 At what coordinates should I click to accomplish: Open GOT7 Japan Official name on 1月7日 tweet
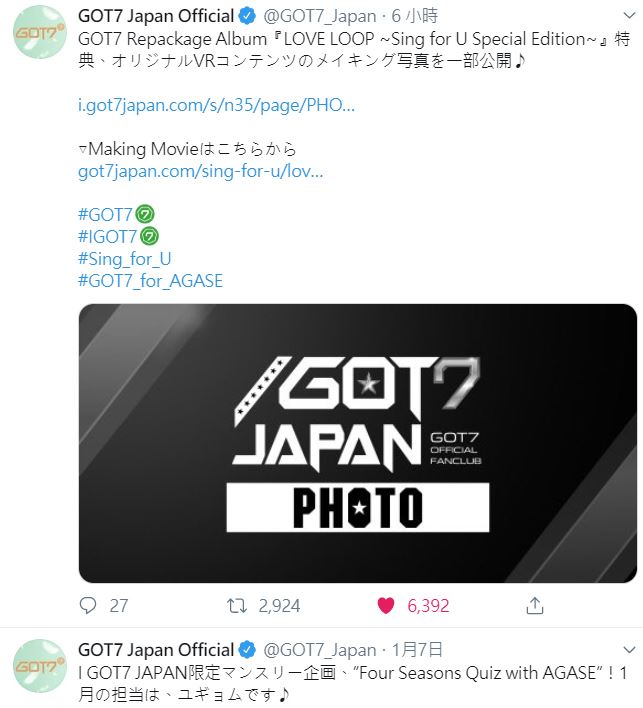point(155,649)
